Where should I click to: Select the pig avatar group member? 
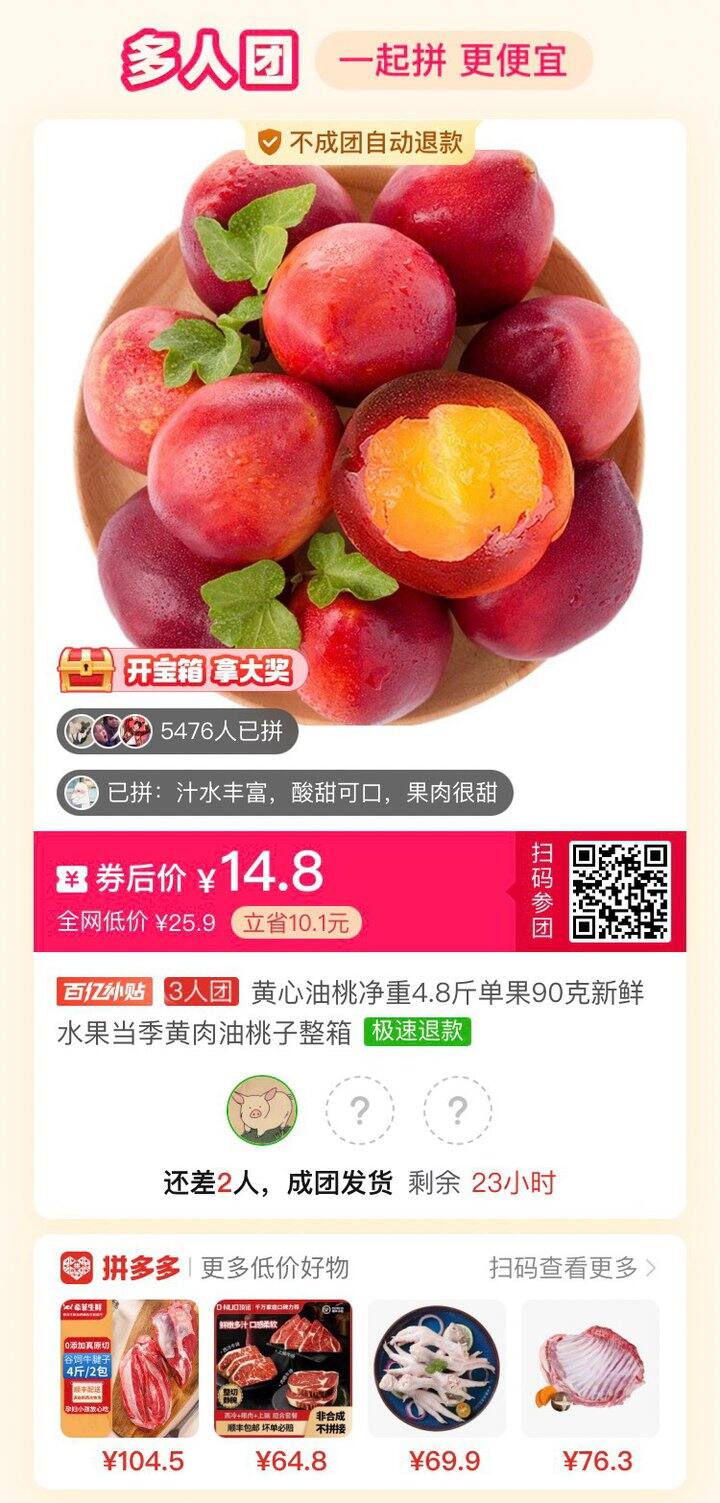pos(262,1110)
